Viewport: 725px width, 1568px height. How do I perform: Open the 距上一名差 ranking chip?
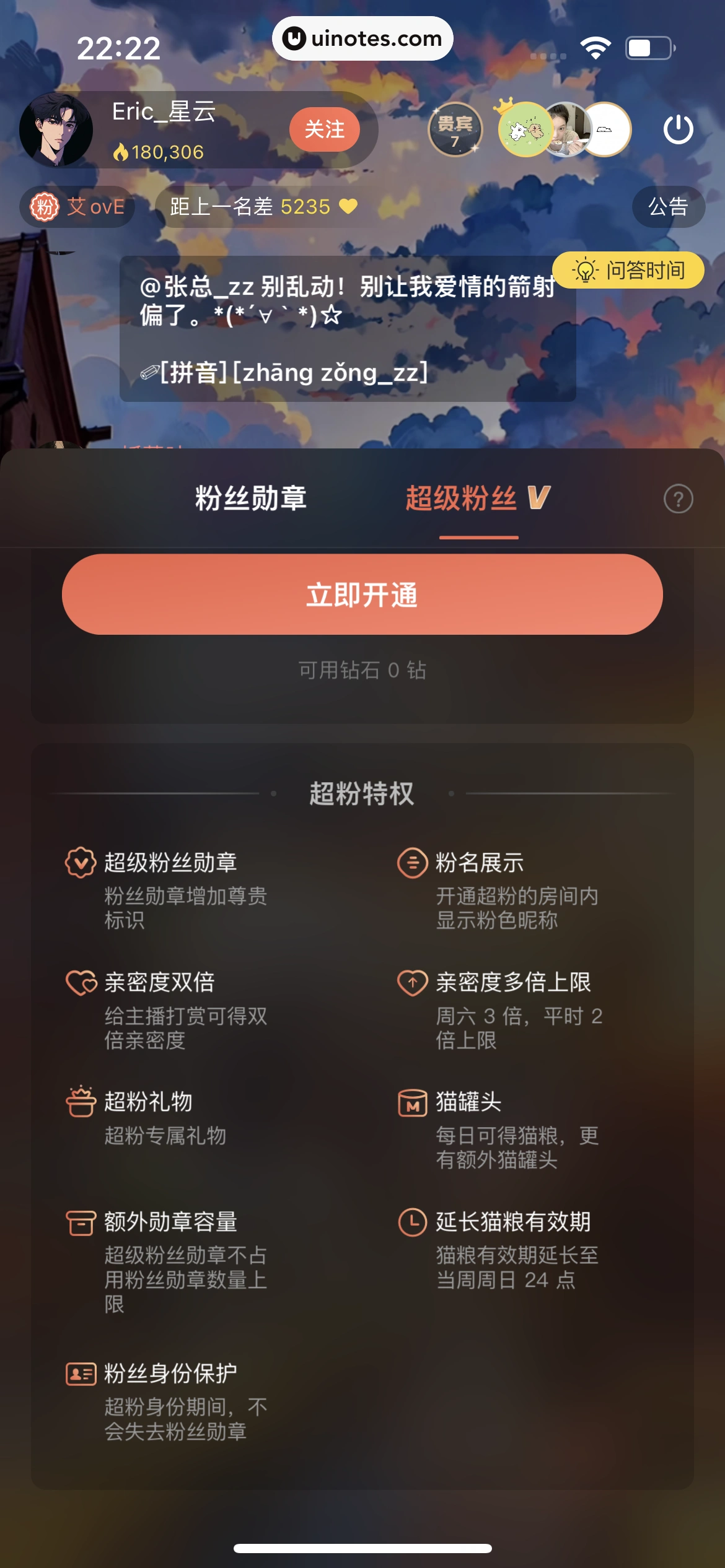(x=263, y=207)
